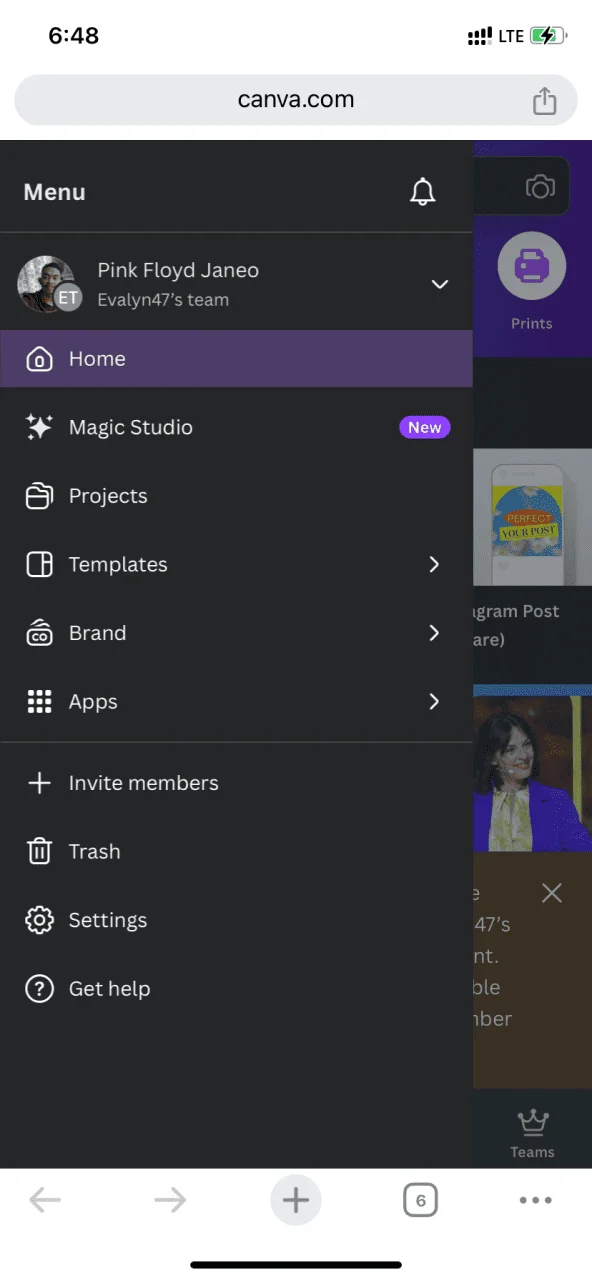The height and width of the screenshot is (1280, 592).
Task: Open the Apps submenu
Action: [236, 702]
